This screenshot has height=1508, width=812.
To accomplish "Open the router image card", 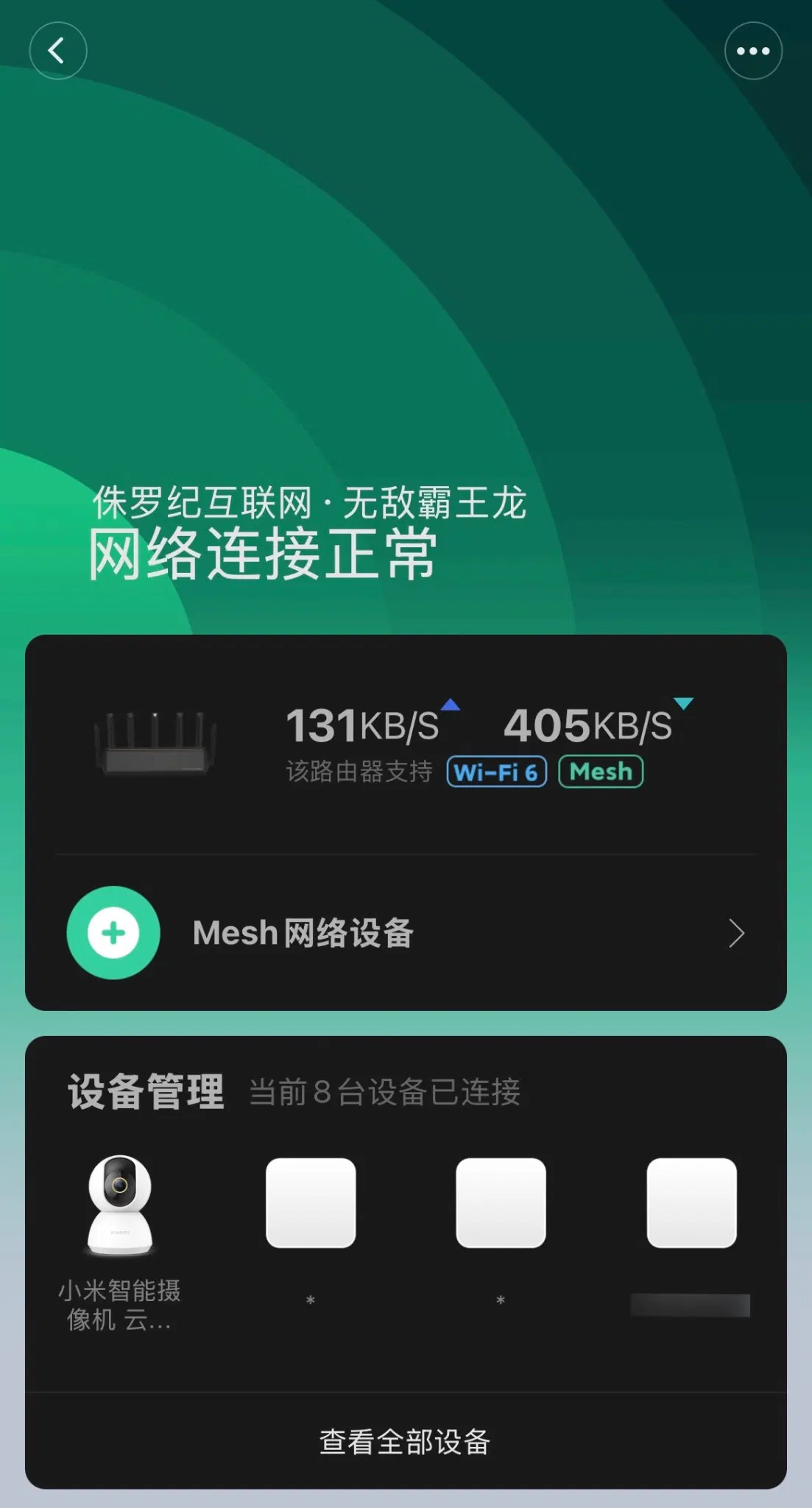I will point(156,742).
